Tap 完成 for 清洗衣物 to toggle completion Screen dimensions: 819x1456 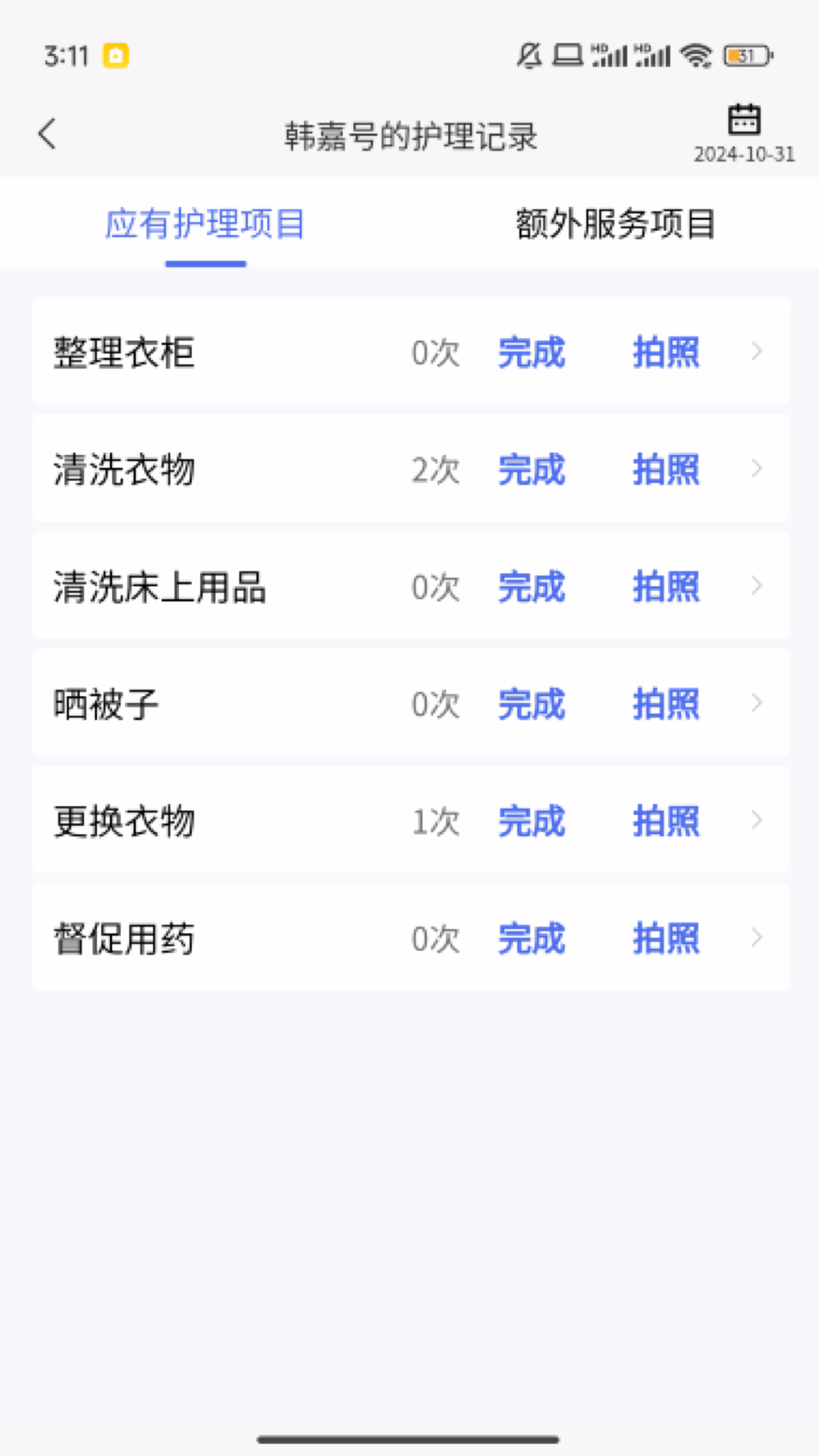pyautogui.click(x=532, y=469)
